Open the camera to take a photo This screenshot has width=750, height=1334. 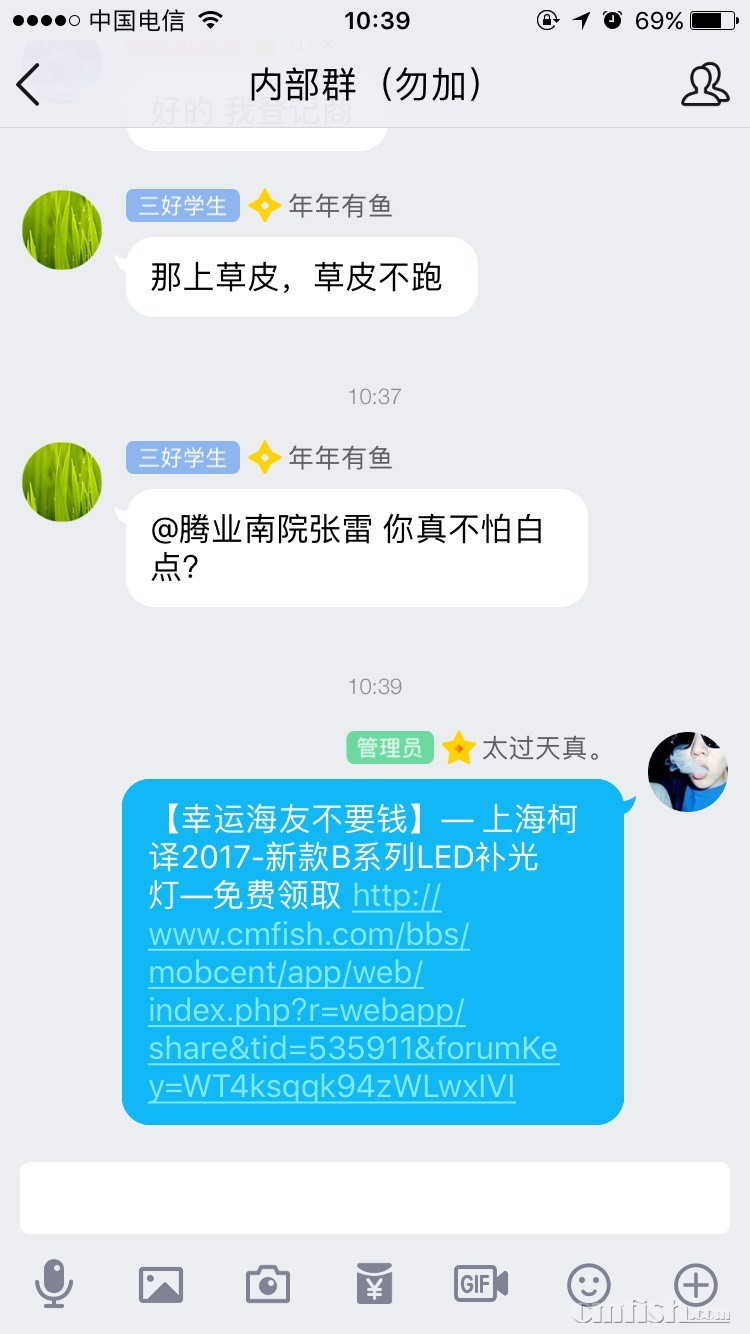click(267, 1284)
